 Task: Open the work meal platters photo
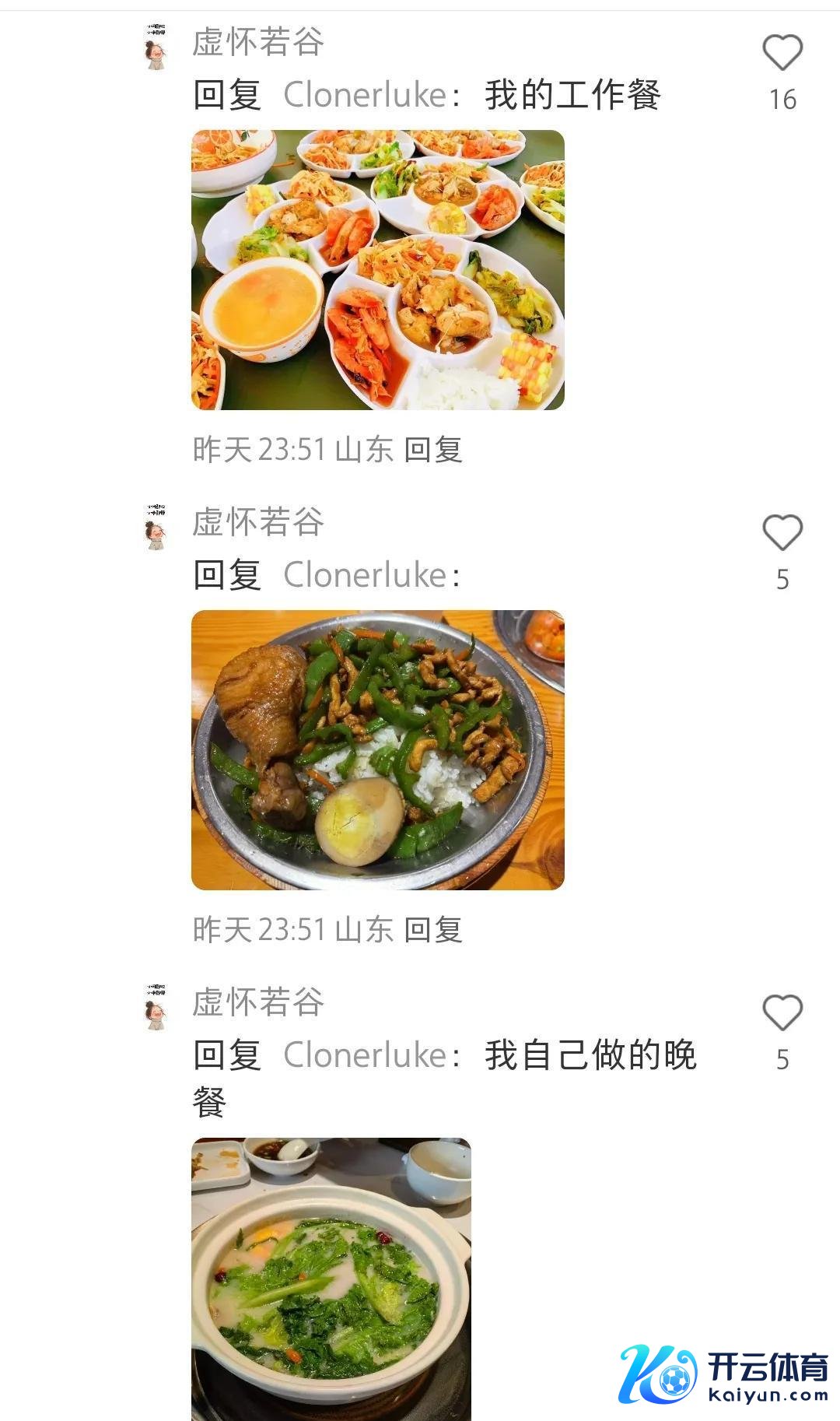[378, 270]
